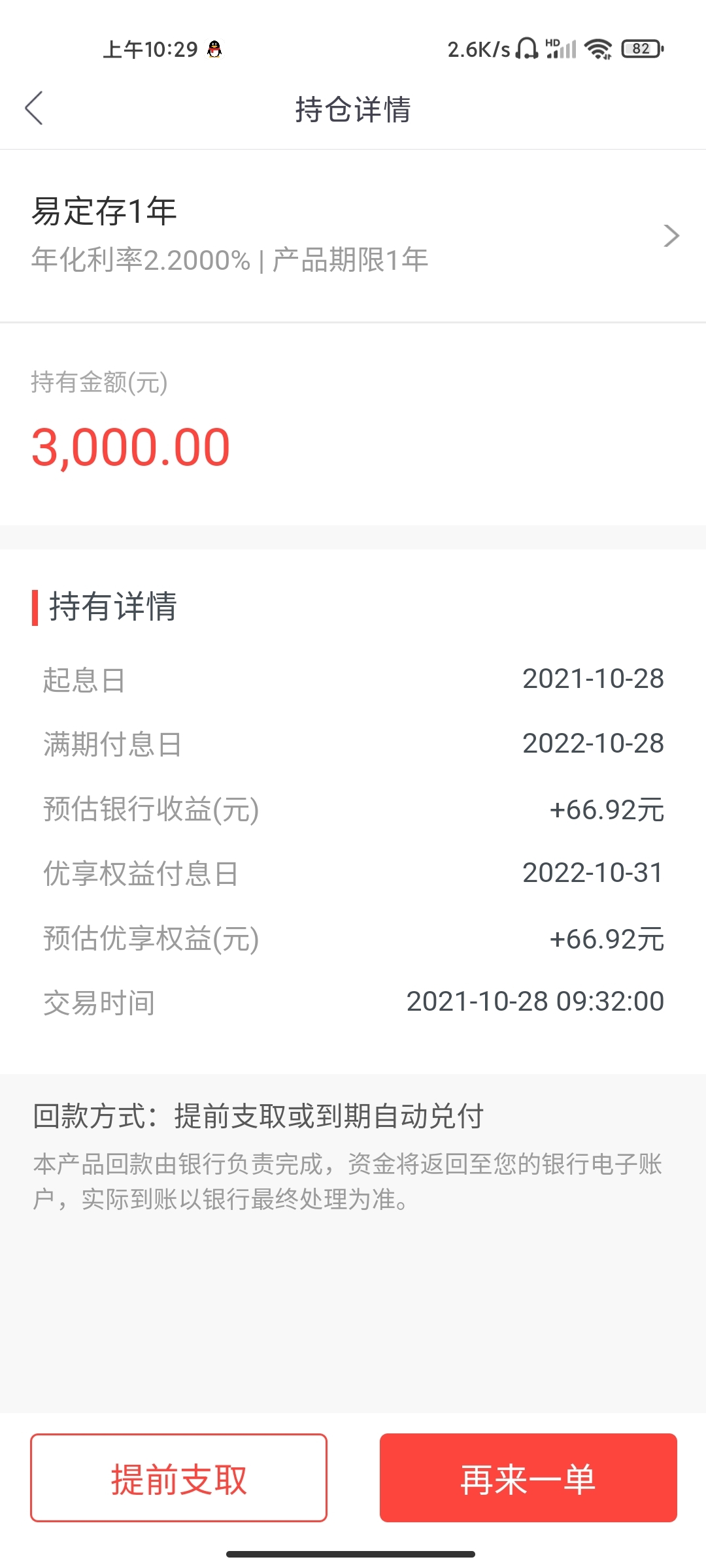Open 易定存1年 product details row
Screen dimensions: 706x1568
(353, 235)
